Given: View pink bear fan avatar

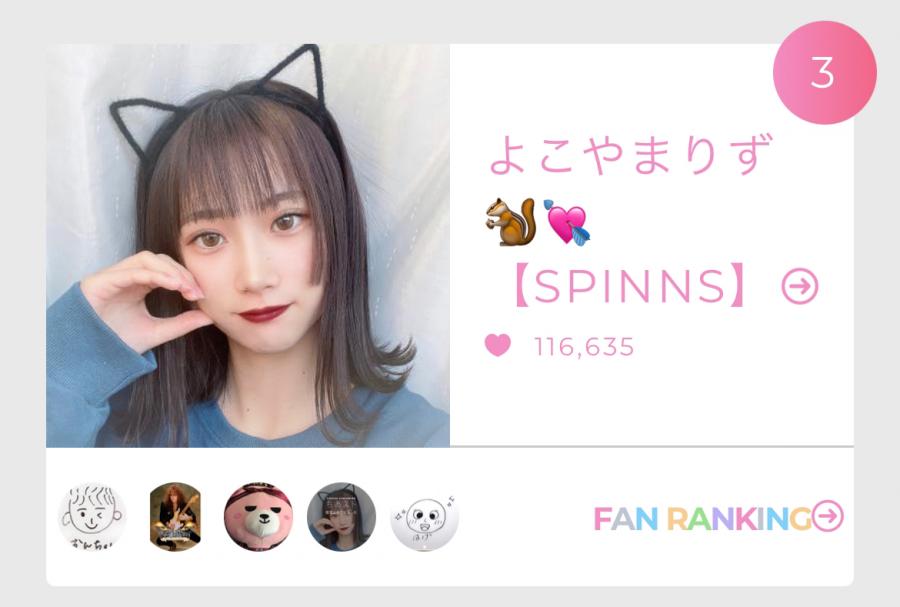Looking at the screenshot, I should point(258,517).
